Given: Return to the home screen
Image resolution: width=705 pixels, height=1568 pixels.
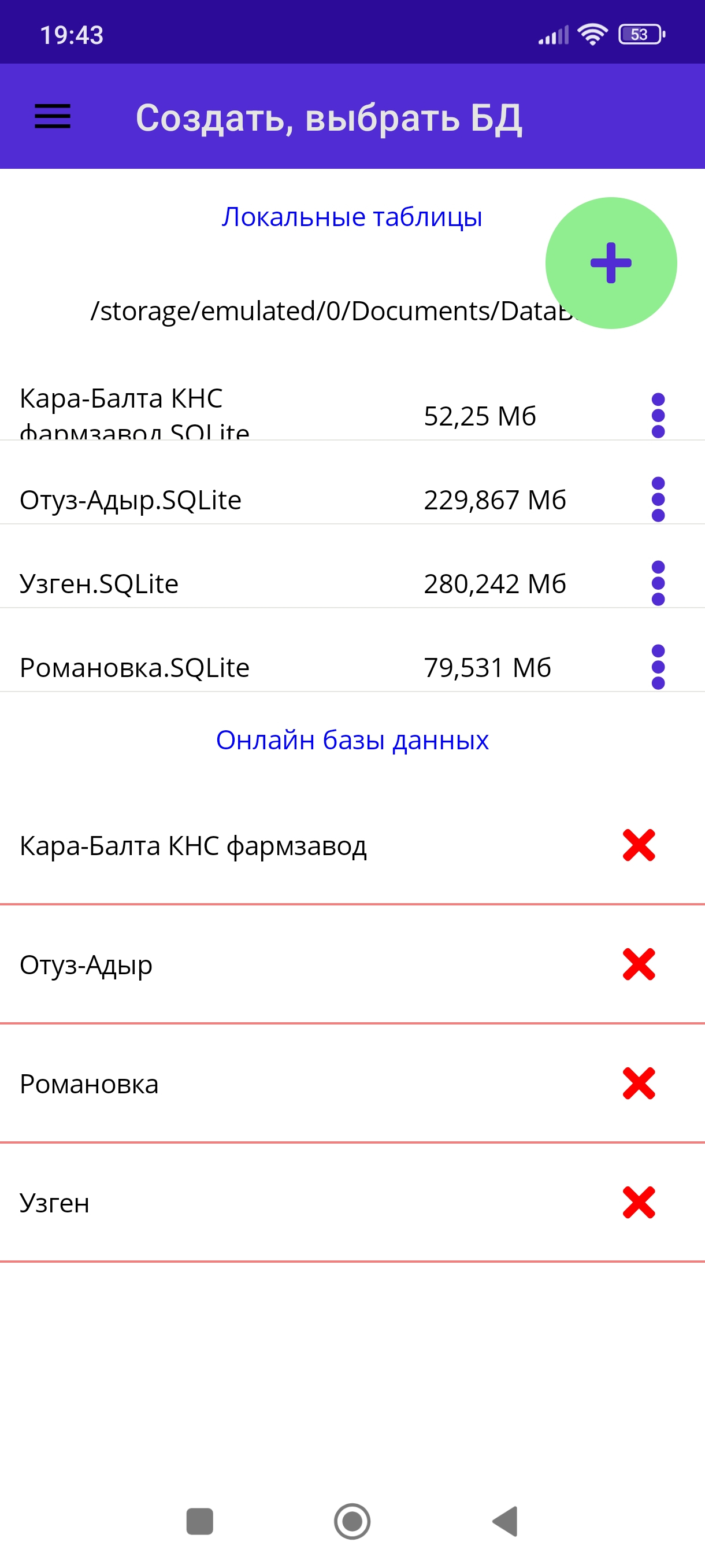Looking at the screenshot, I should 352,1521.
